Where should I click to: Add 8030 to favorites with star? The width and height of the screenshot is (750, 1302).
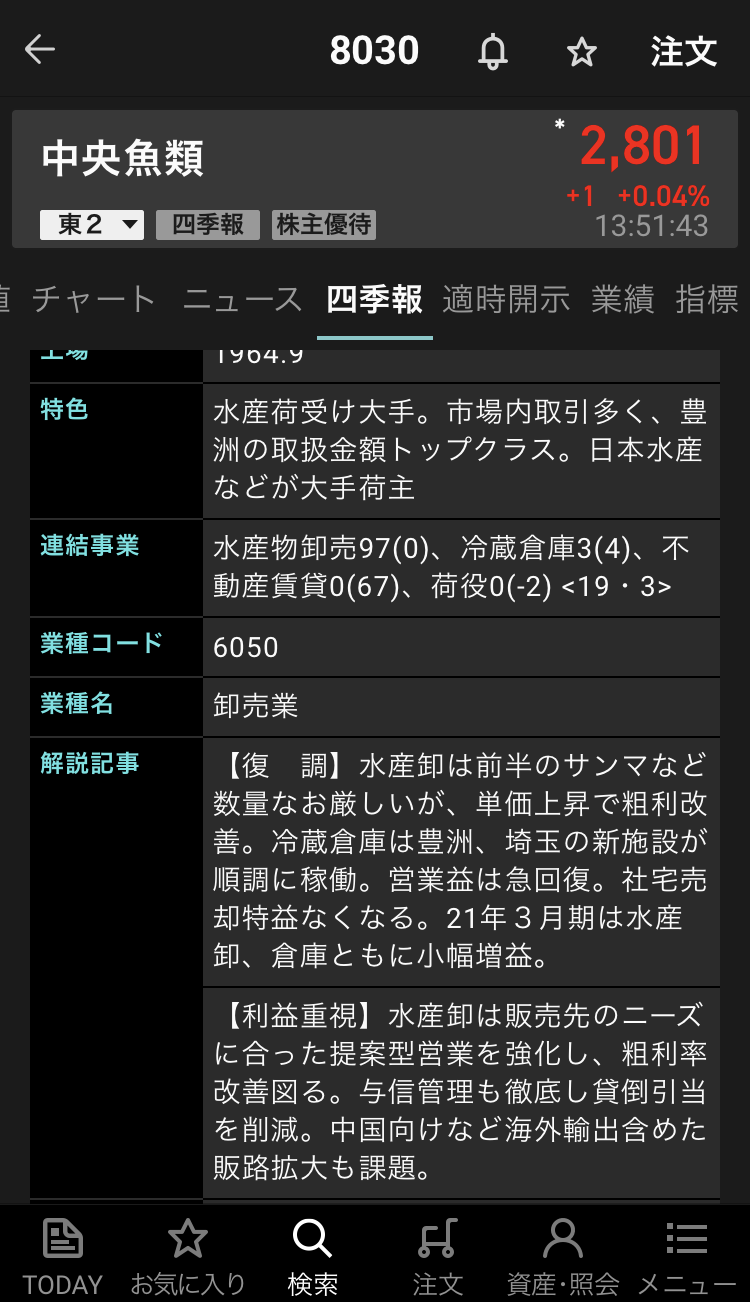(x=581, y=51)
